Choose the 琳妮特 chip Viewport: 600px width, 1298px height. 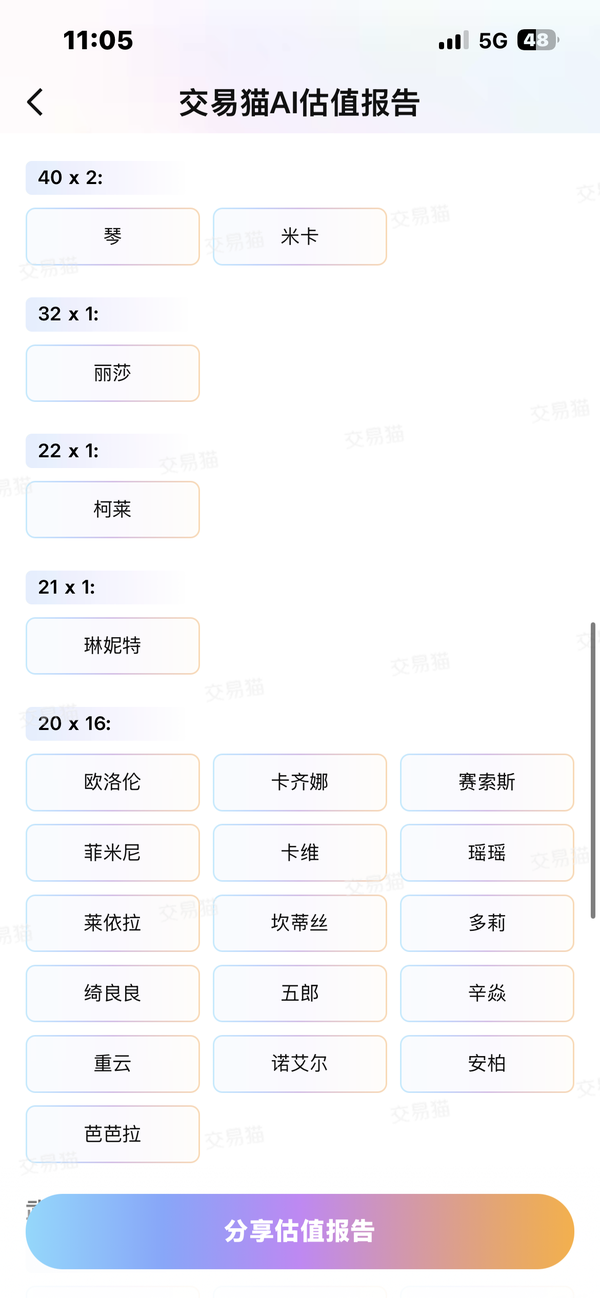pyautogui.click(x=113, y=646)
